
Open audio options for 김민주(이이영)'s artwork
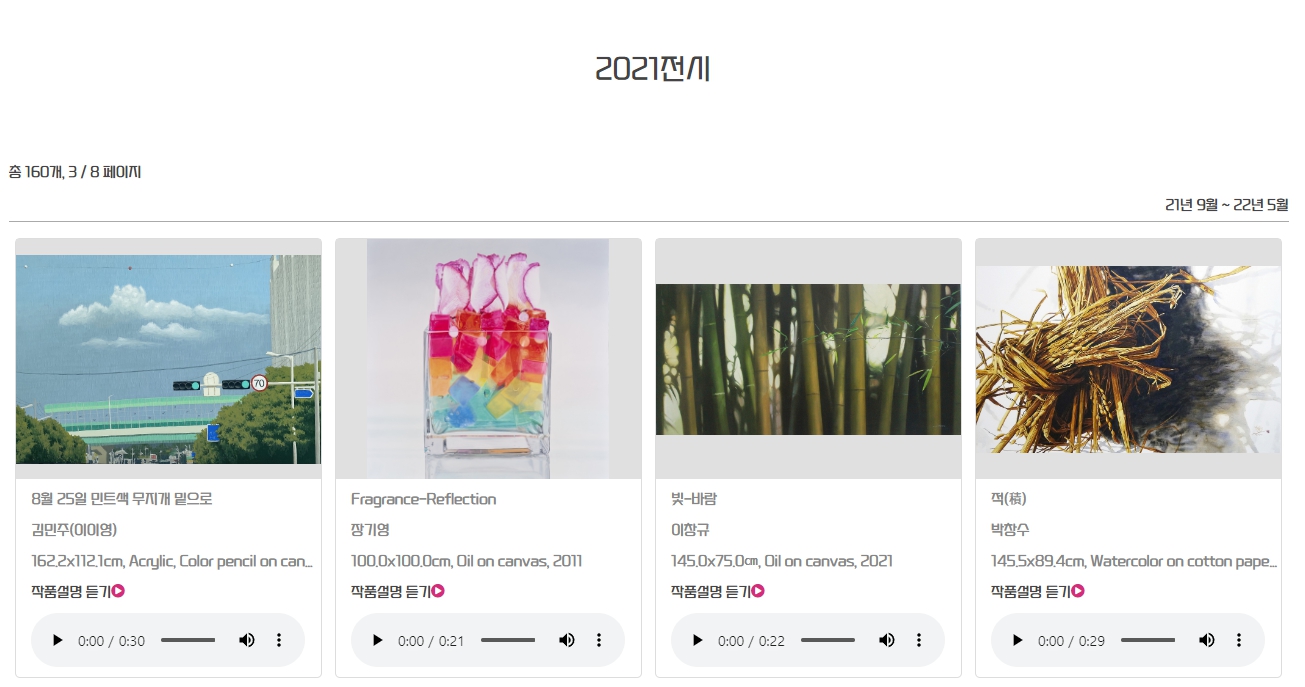(279, 640)
